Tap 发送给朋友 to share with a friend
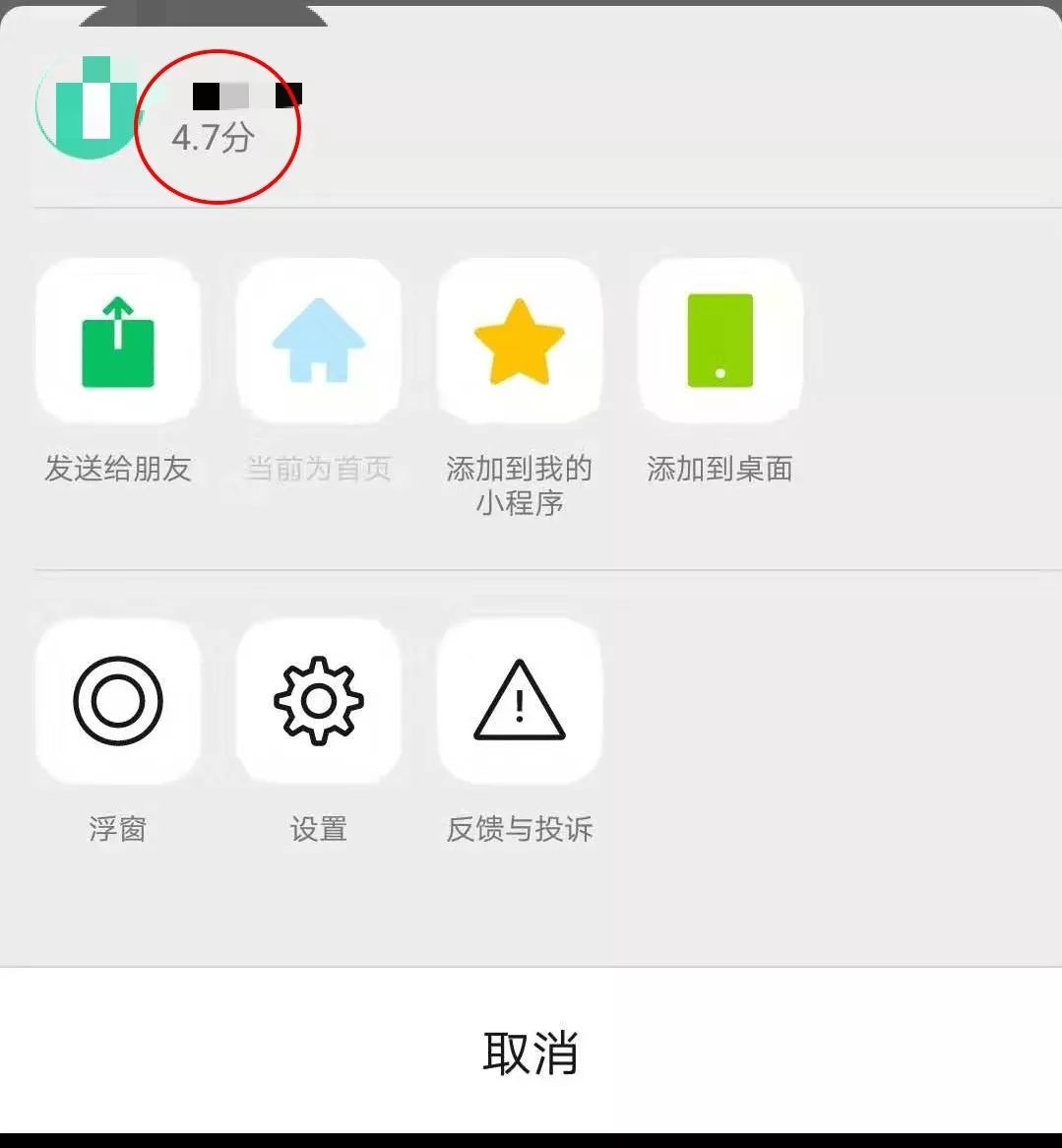Image resolution: width=1062 pixels, height=1148 pixels. click(118, 341)
